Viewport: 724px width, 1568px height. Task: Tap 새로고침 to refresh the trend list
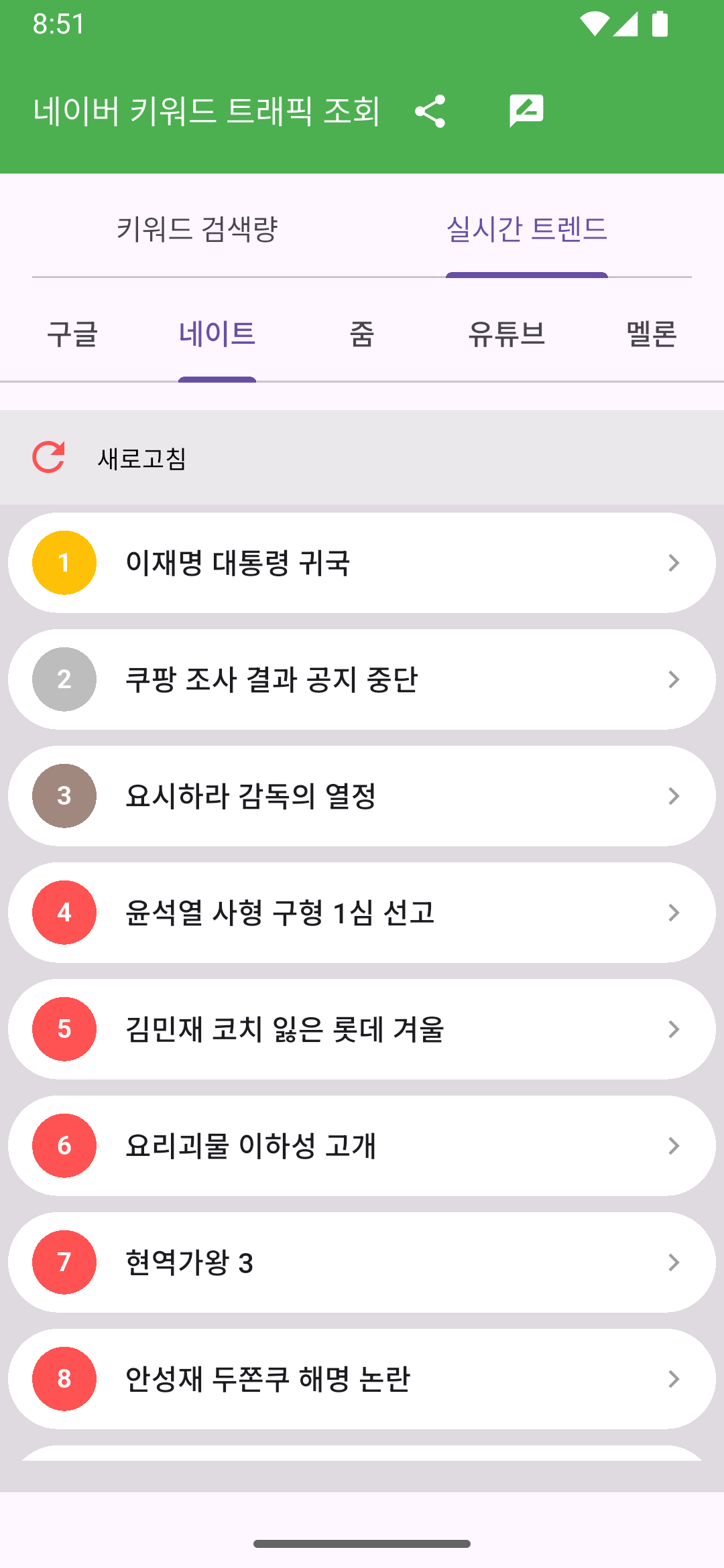click(141, 458)
